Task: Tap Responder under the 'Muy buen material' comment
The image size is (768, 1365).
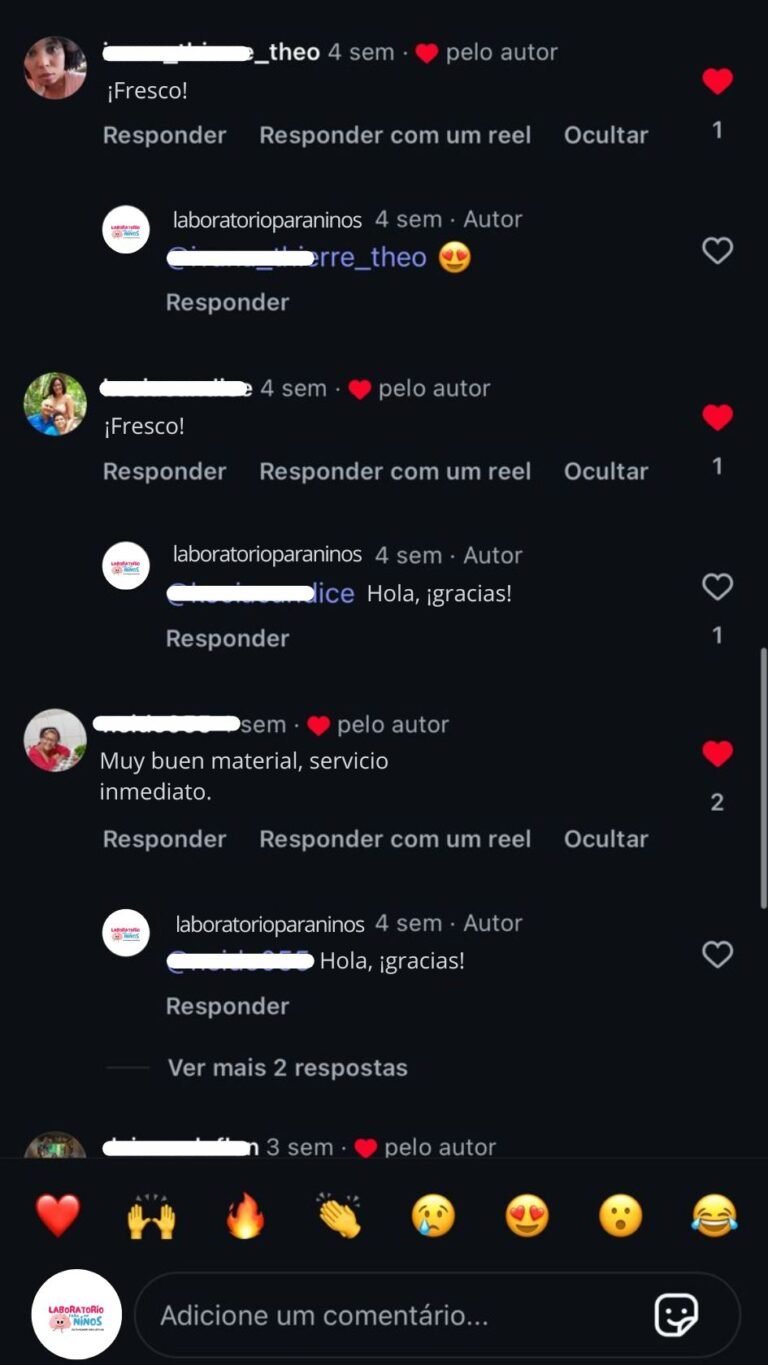Action: tap(164, 839)
